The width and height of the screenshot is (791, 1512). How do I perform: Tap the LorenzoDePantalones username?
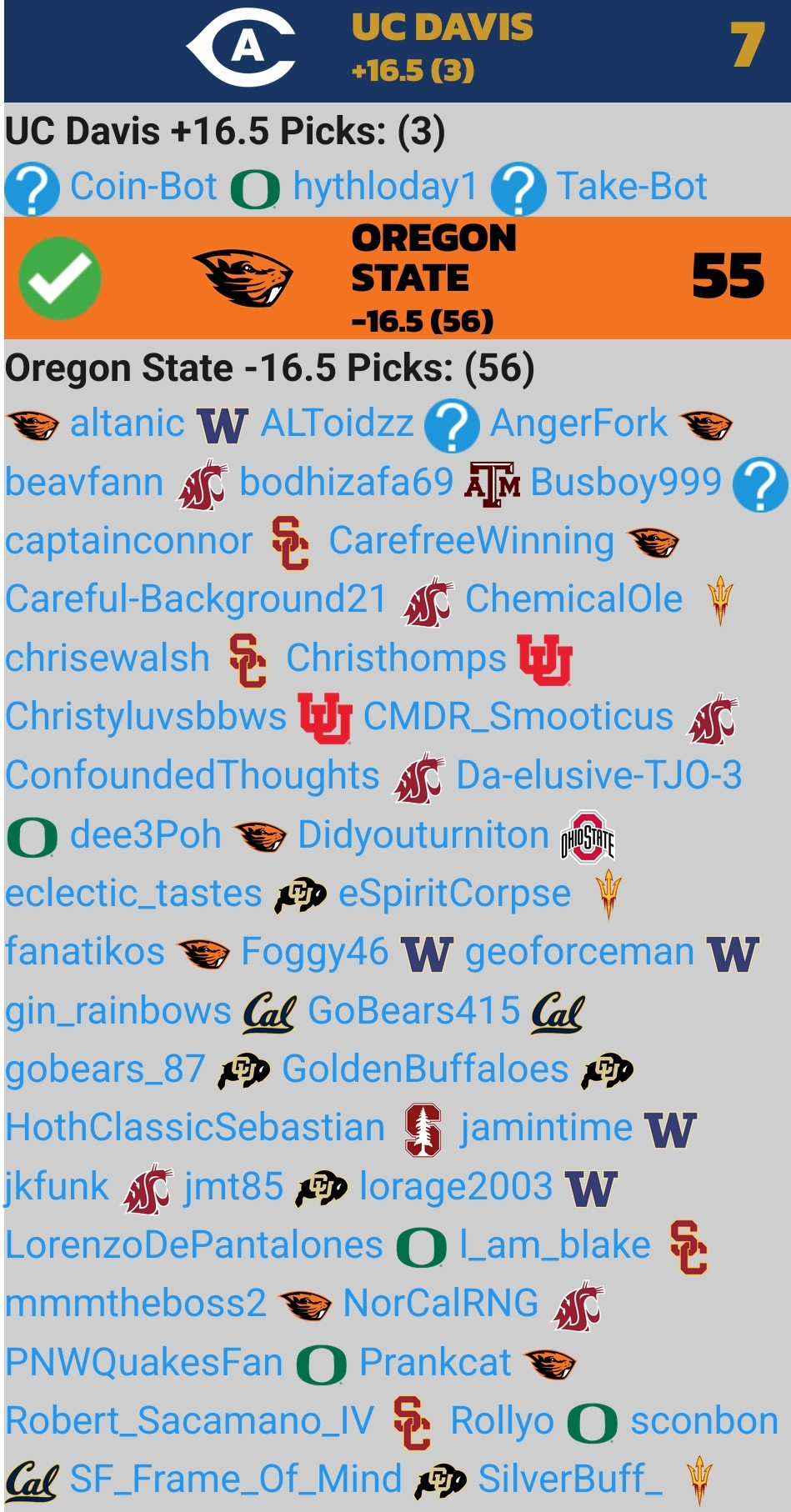tap(193, 1245)
